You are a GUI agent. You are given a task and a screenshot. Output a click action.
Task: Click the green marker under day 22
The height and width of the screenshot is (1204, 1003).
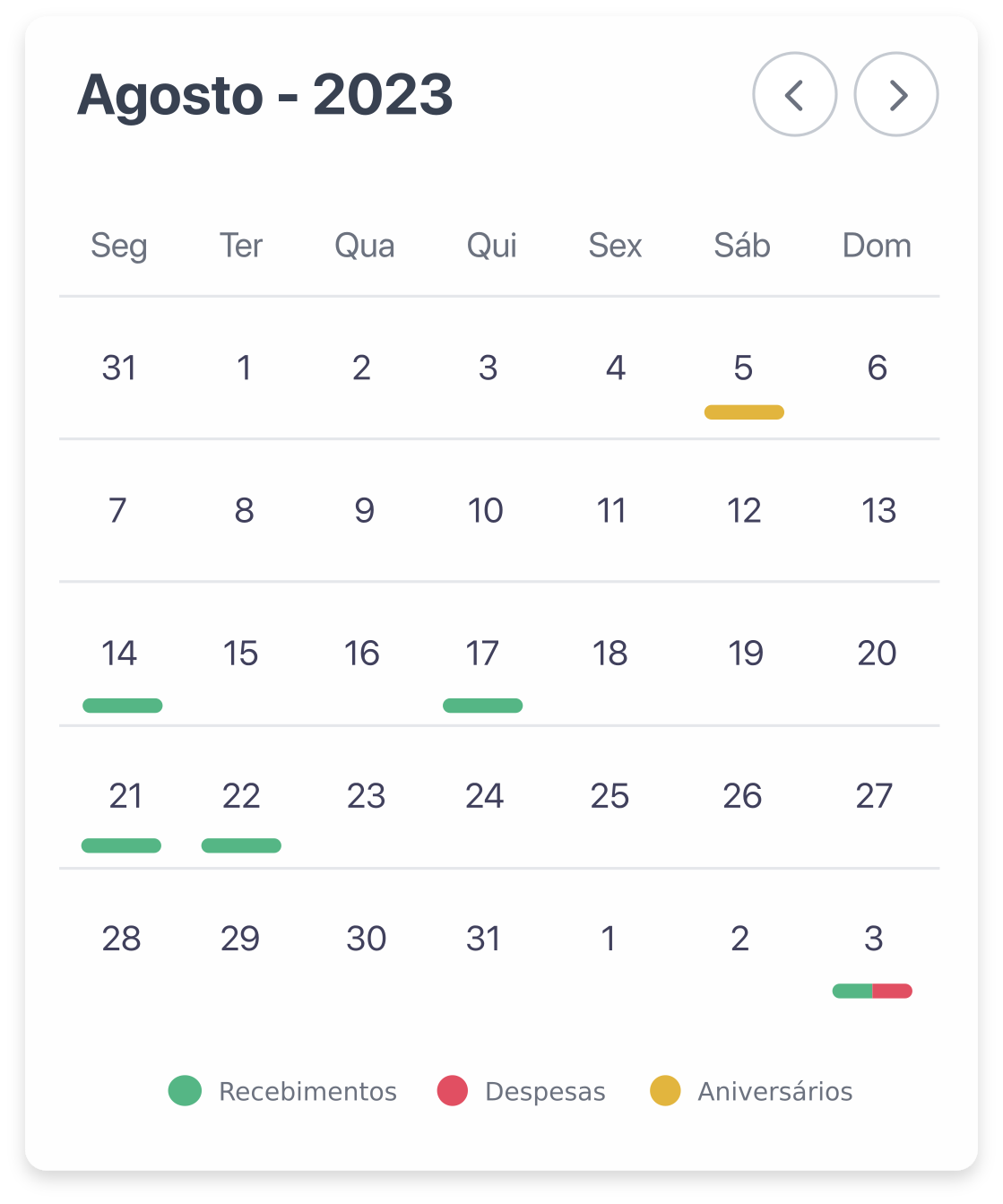click(x=241, y=845)
